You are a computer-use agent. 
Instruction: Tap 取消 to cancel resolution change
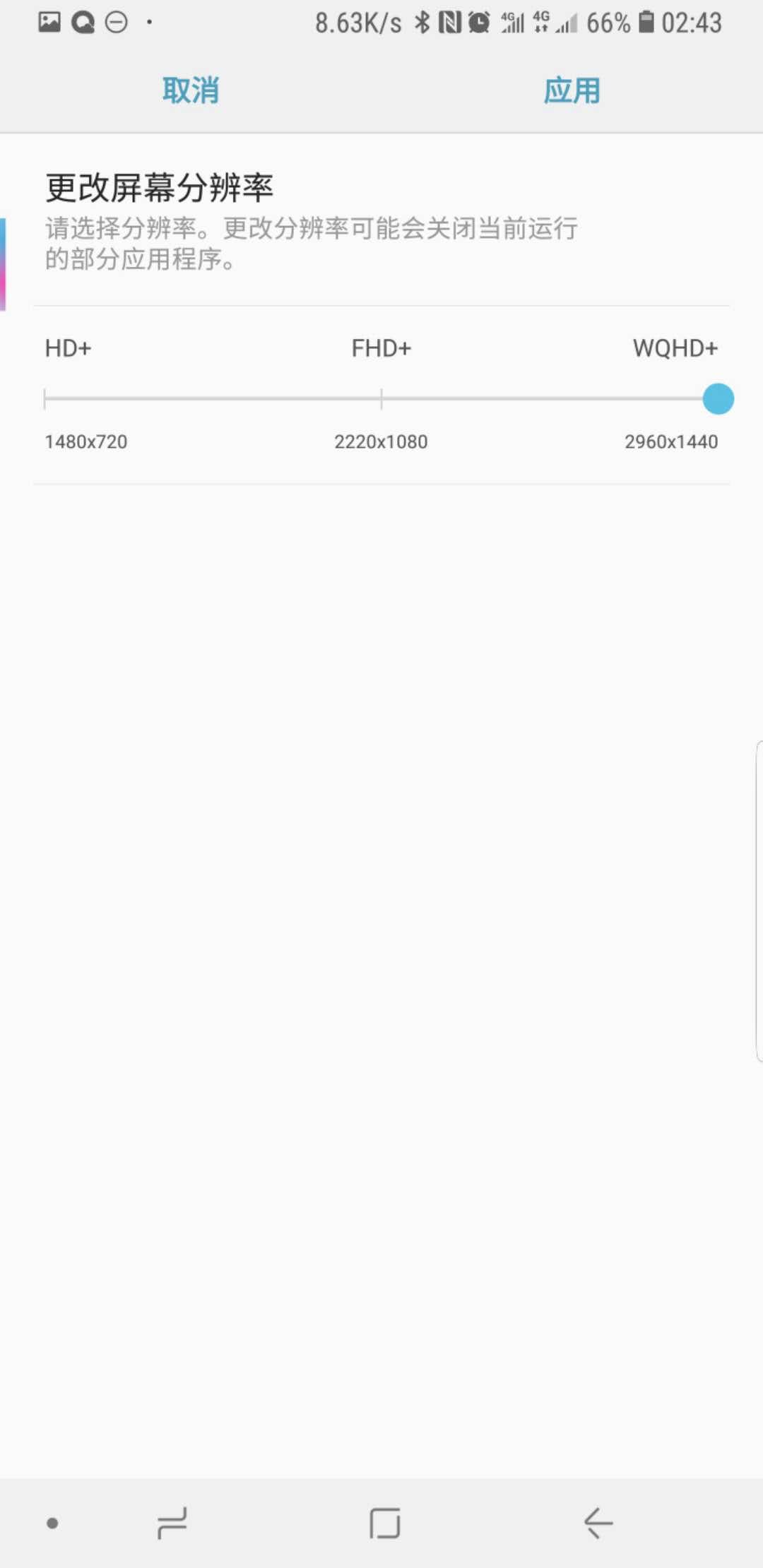pyautogui.click(x=191, y=90)
